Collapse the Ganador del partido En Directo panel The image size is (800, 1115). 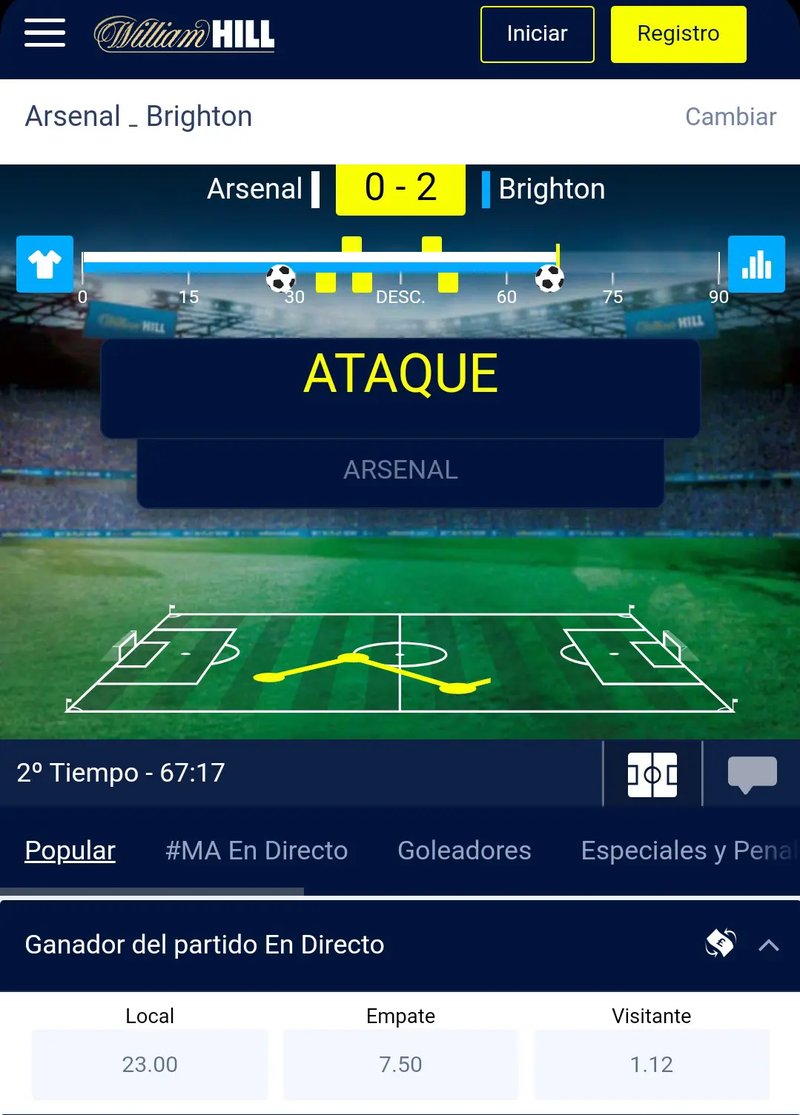[769, 944]
